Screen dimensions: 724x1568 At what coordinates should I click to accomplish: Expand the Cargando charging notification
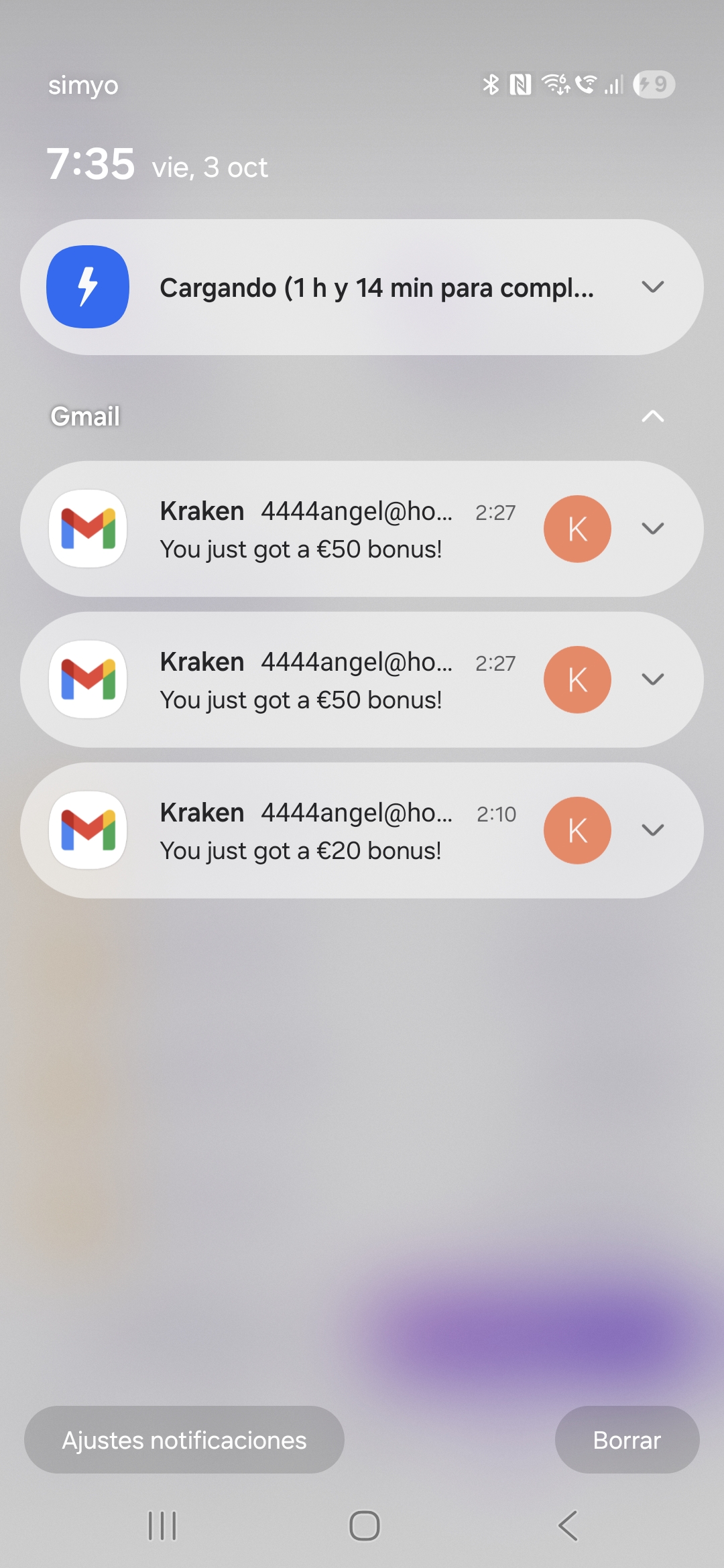(x=652, y=287)
